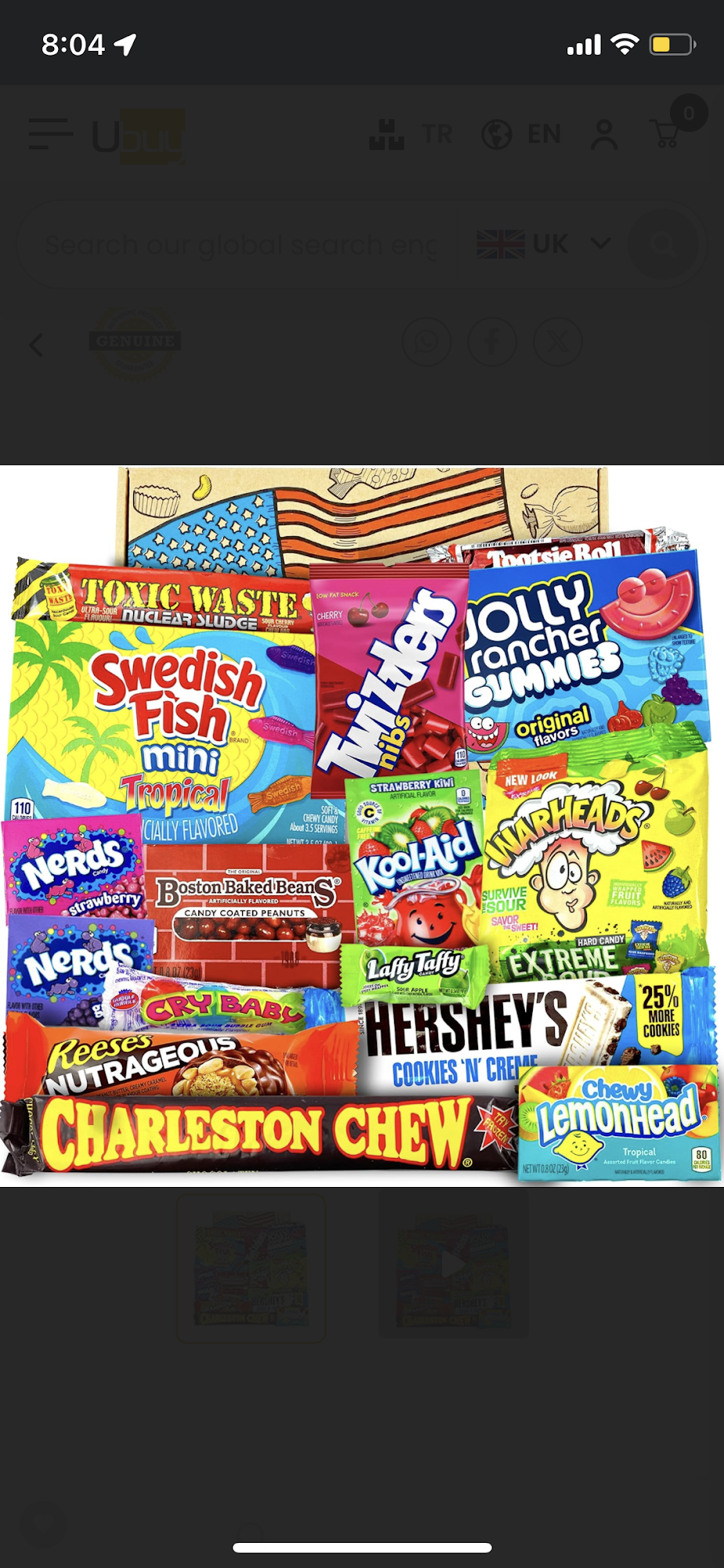Share the product on Facebook
Screen dimensions: 724x1568
click(492, 342)
